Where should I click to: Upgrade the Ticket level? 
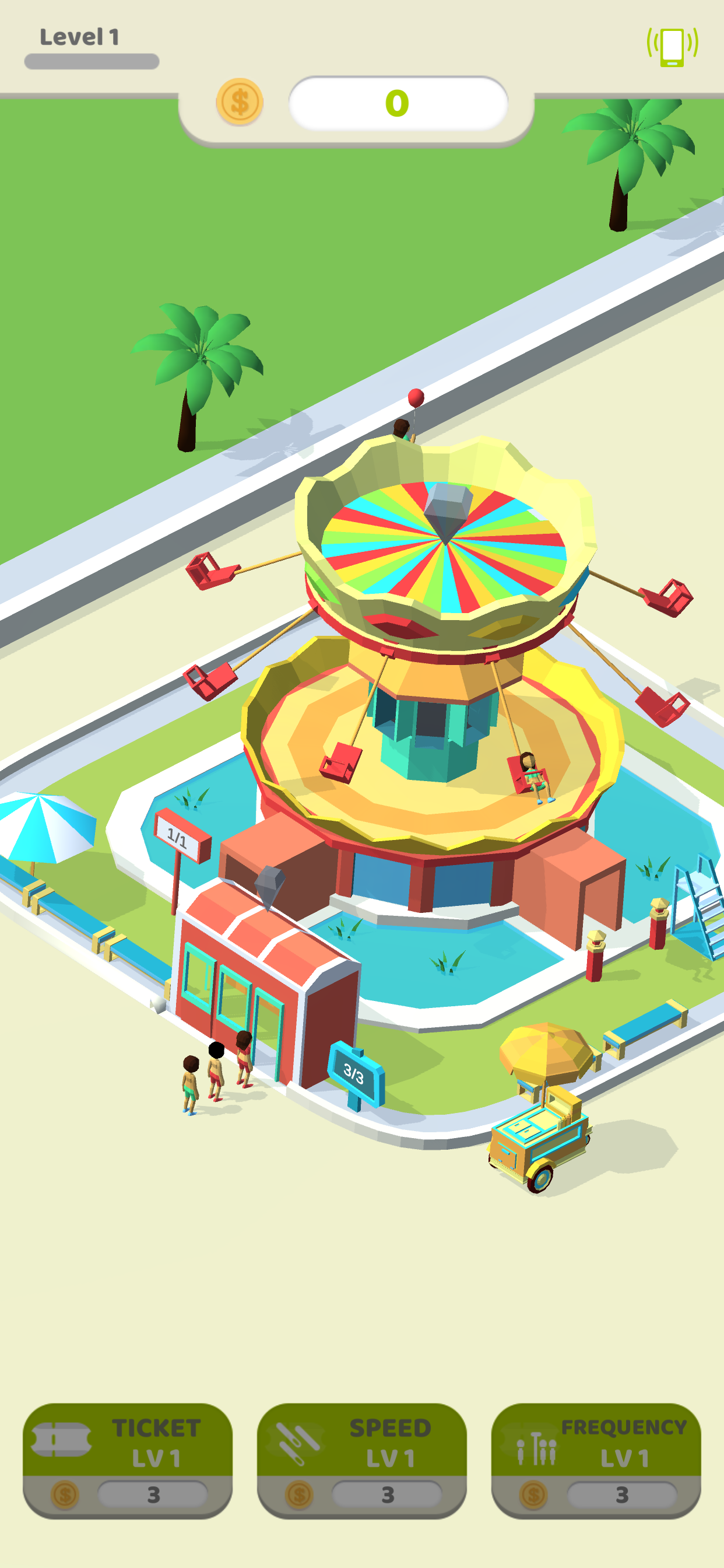pos(128,1459)
